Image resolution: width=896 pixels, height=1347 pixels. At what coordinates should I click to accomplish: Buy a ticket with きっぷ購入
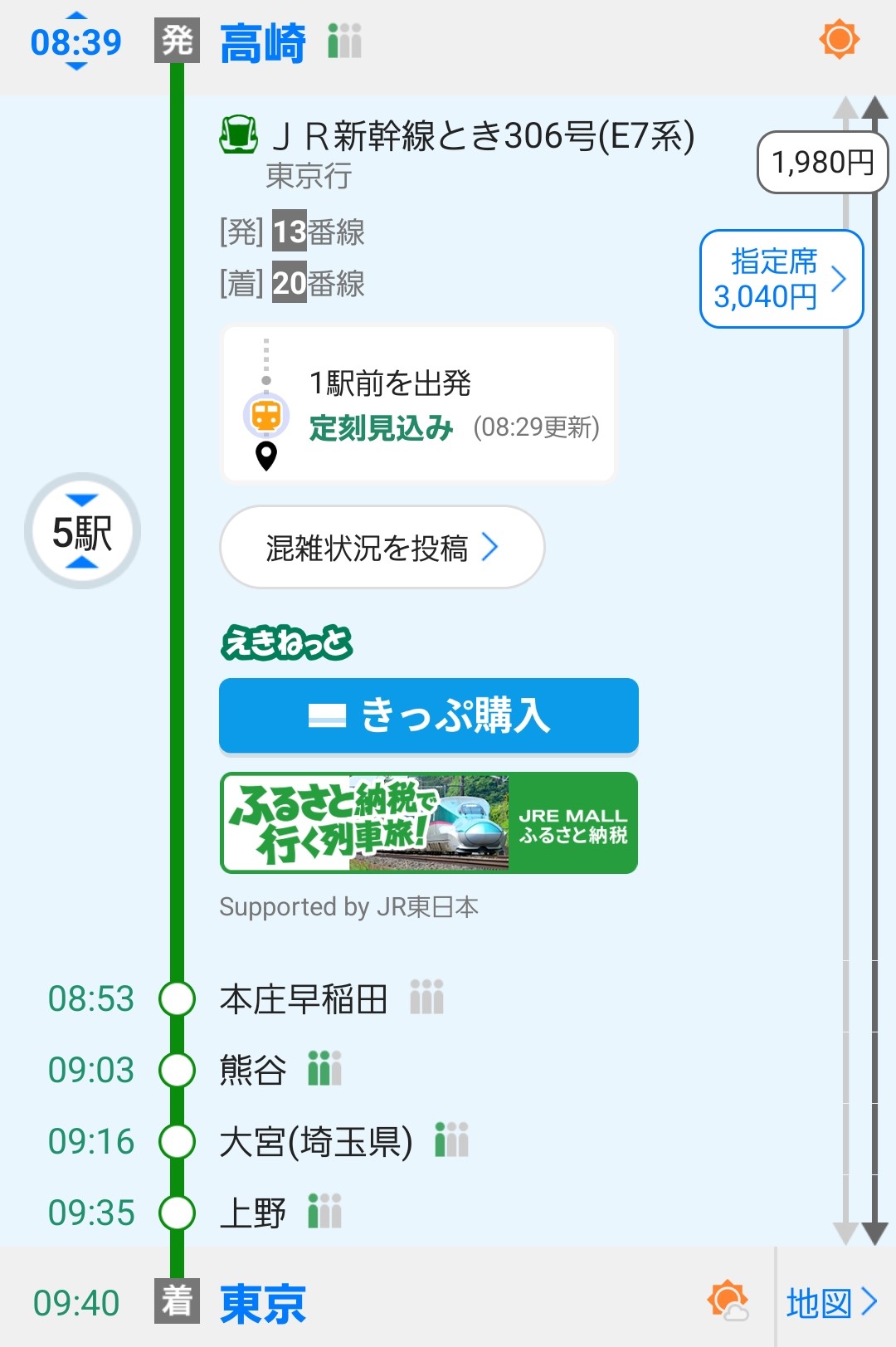point(428,715)
